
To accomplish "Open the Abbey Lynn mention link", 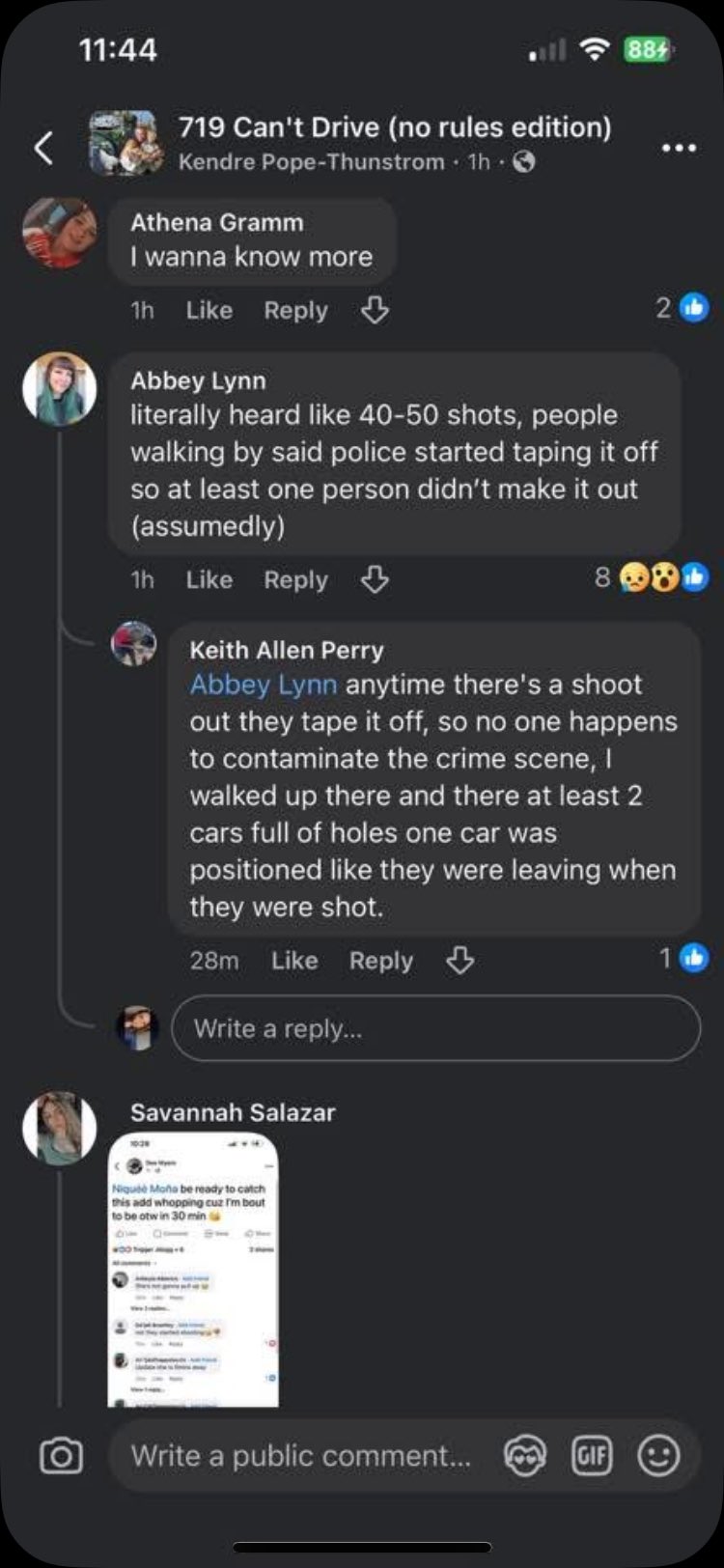I will 263,685.
